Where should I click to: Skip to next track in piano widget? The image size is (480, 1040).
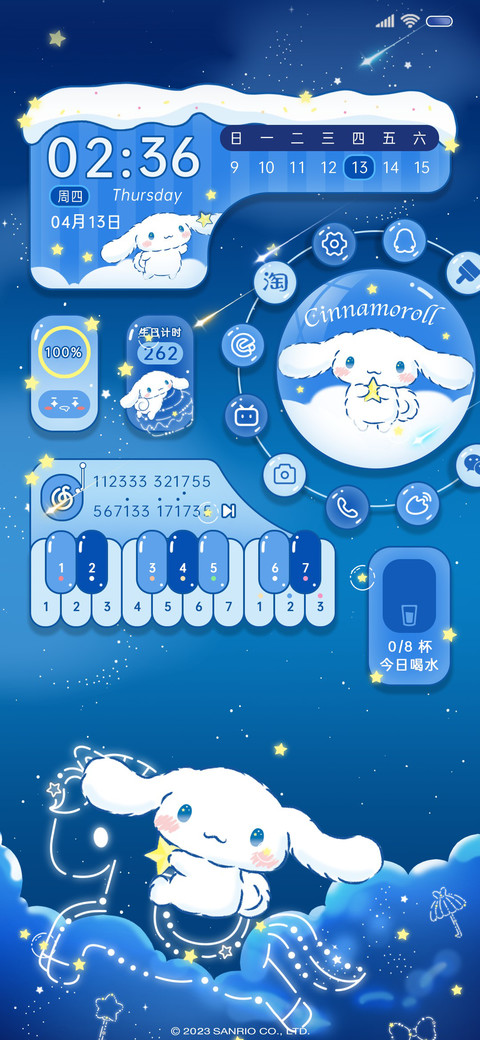click(x=229, y=511)
